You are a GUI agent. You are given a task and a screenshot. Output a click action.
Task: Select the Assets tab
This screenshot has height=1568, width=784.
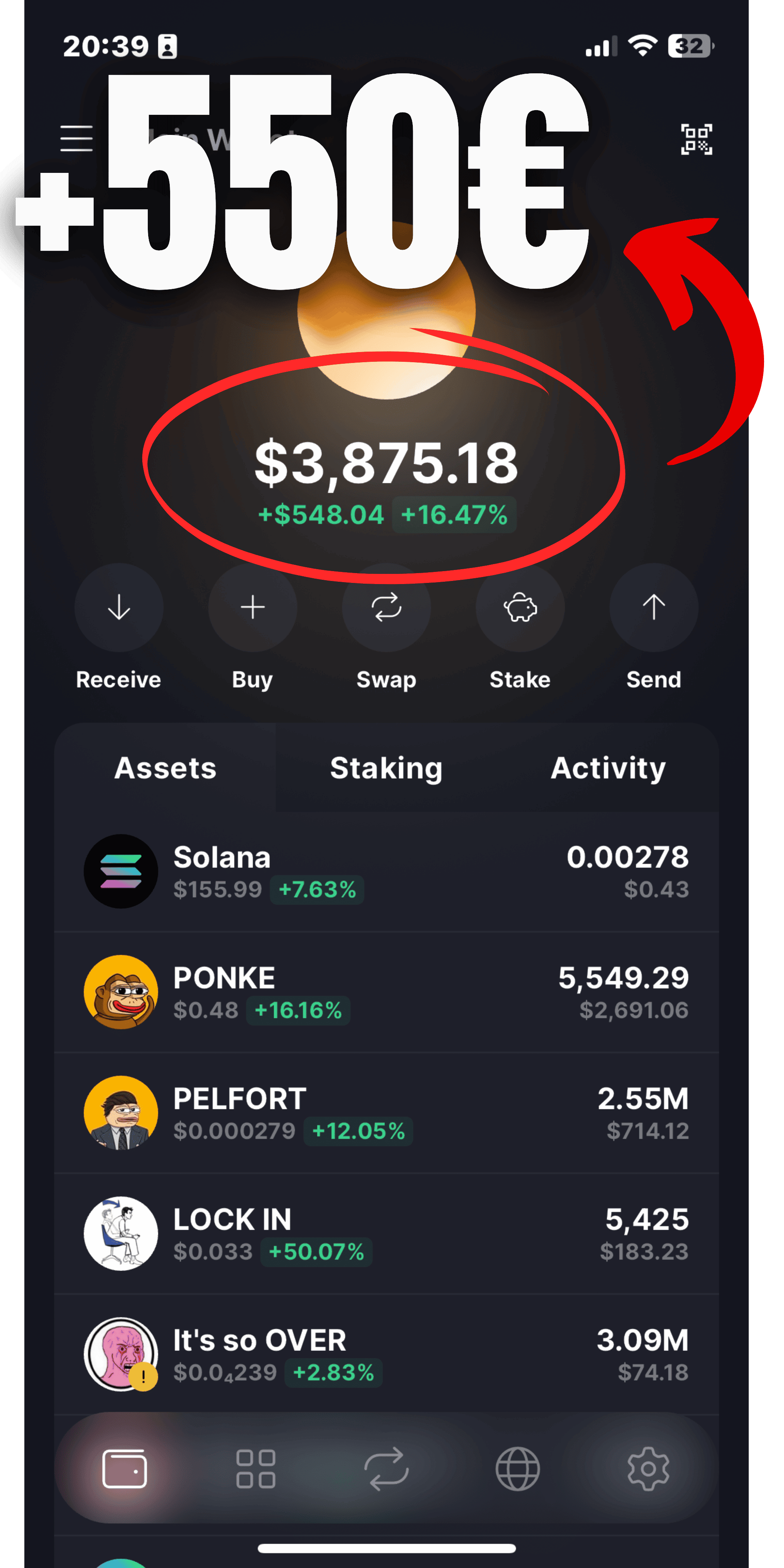[165, 768]
